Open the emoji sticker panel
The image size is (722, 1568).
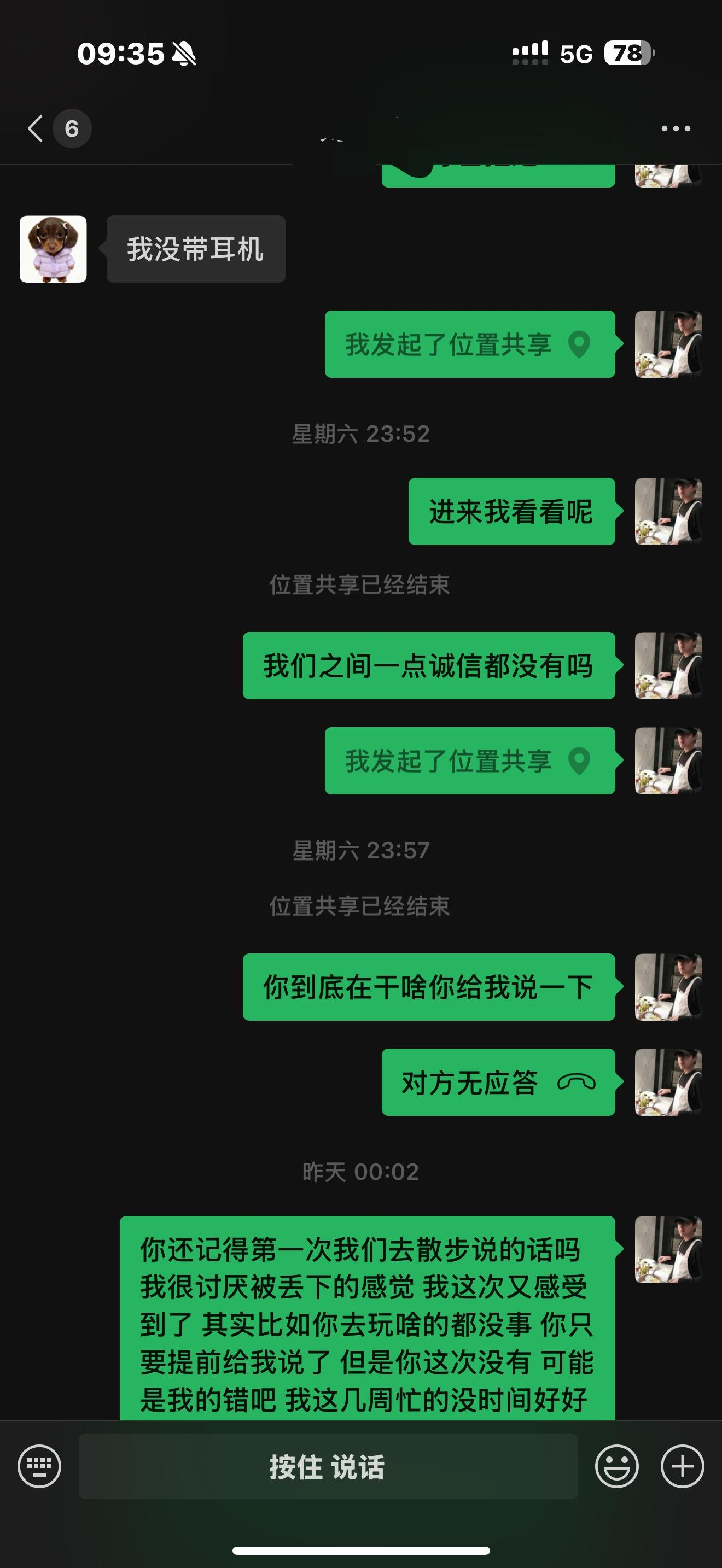(x=616, y=1466)
